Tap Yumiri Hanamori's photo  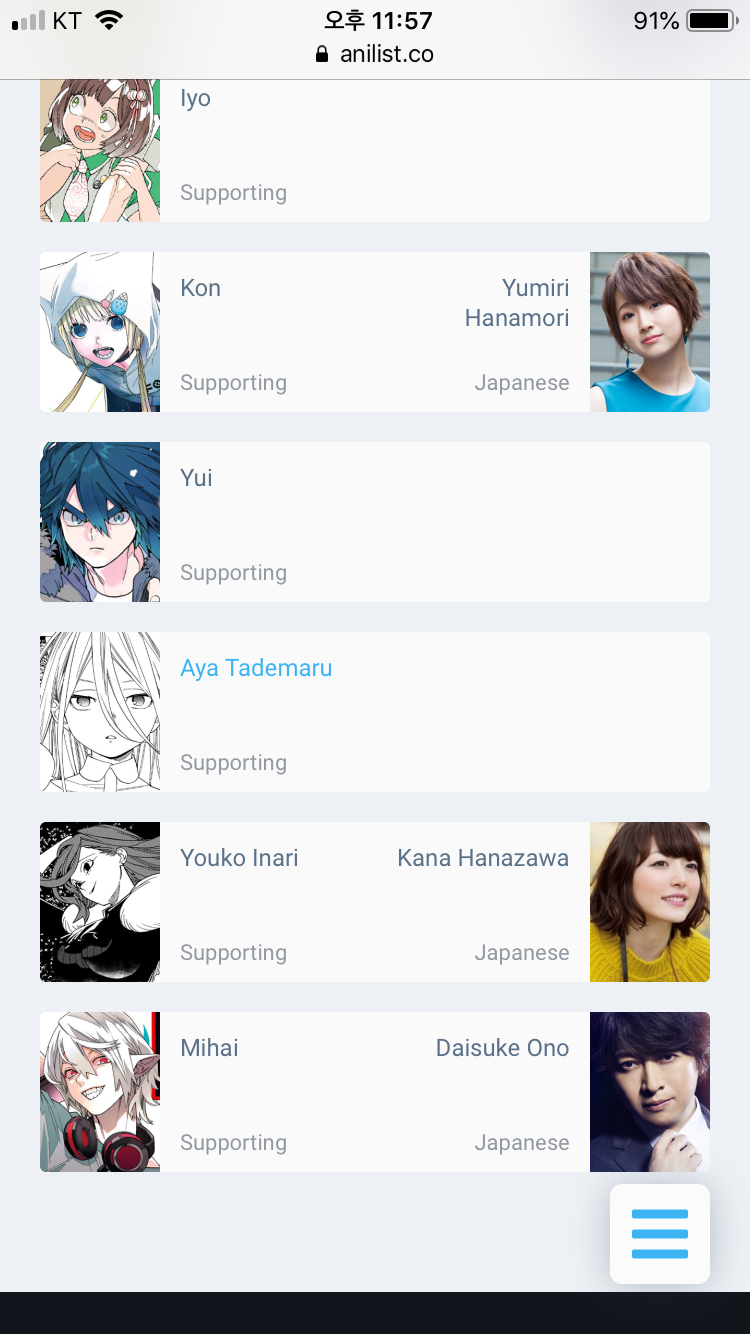click(650, 332)
